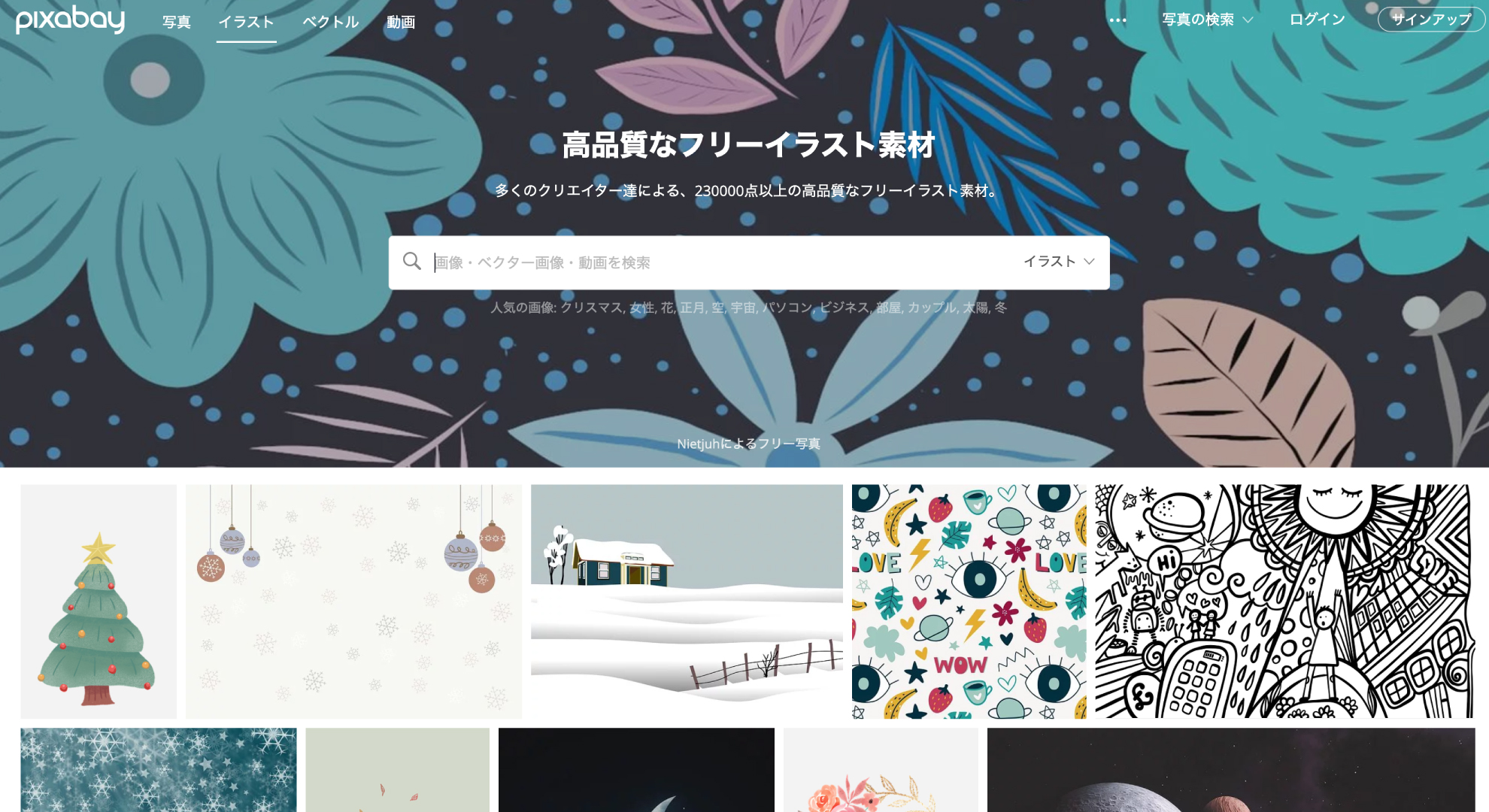Tap the サインアップ button
Screen dimensions: 1489x812
pyautogui.click(x=1430, y=20)
